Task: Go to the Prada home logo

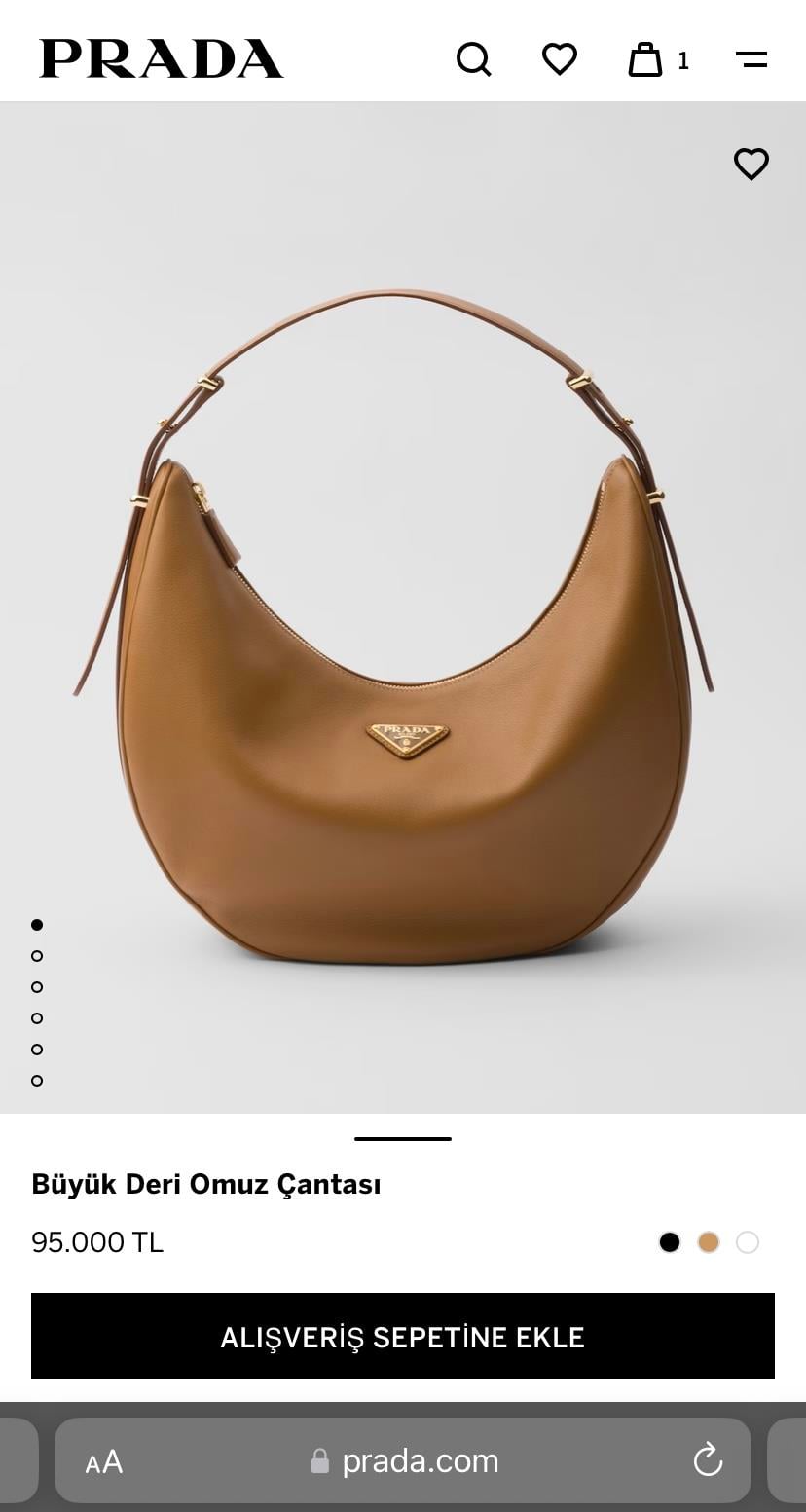Action: 162,58
